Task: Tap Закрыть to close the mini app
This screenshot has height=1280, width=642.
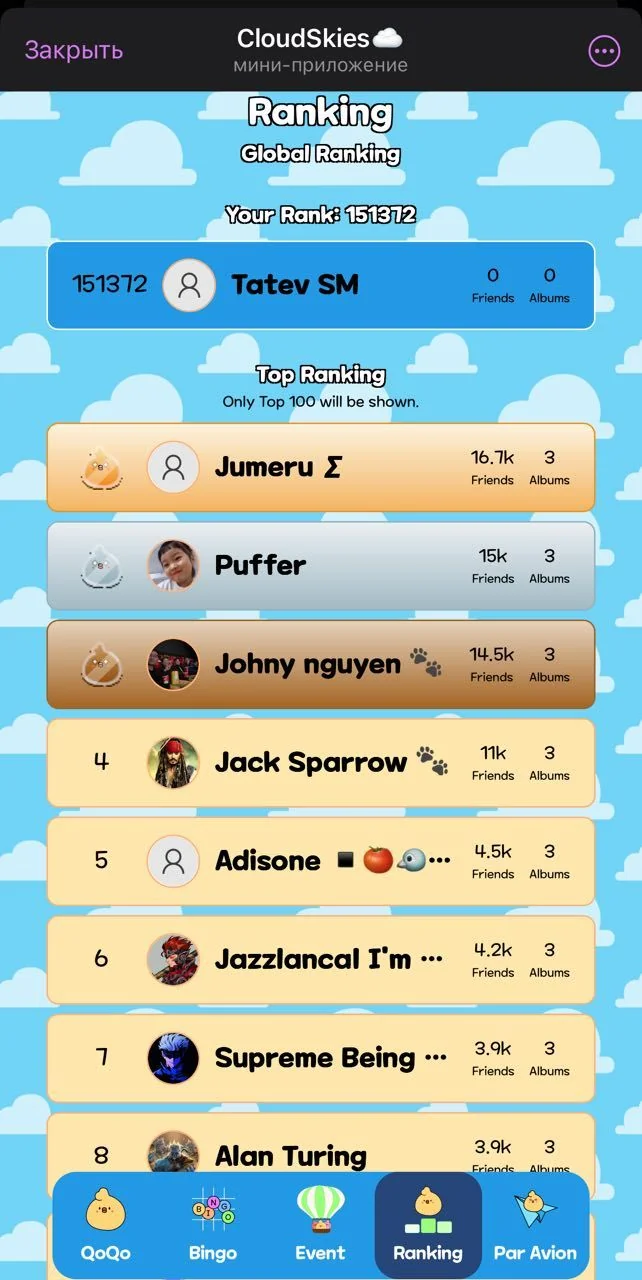Action: pos(74,51)
